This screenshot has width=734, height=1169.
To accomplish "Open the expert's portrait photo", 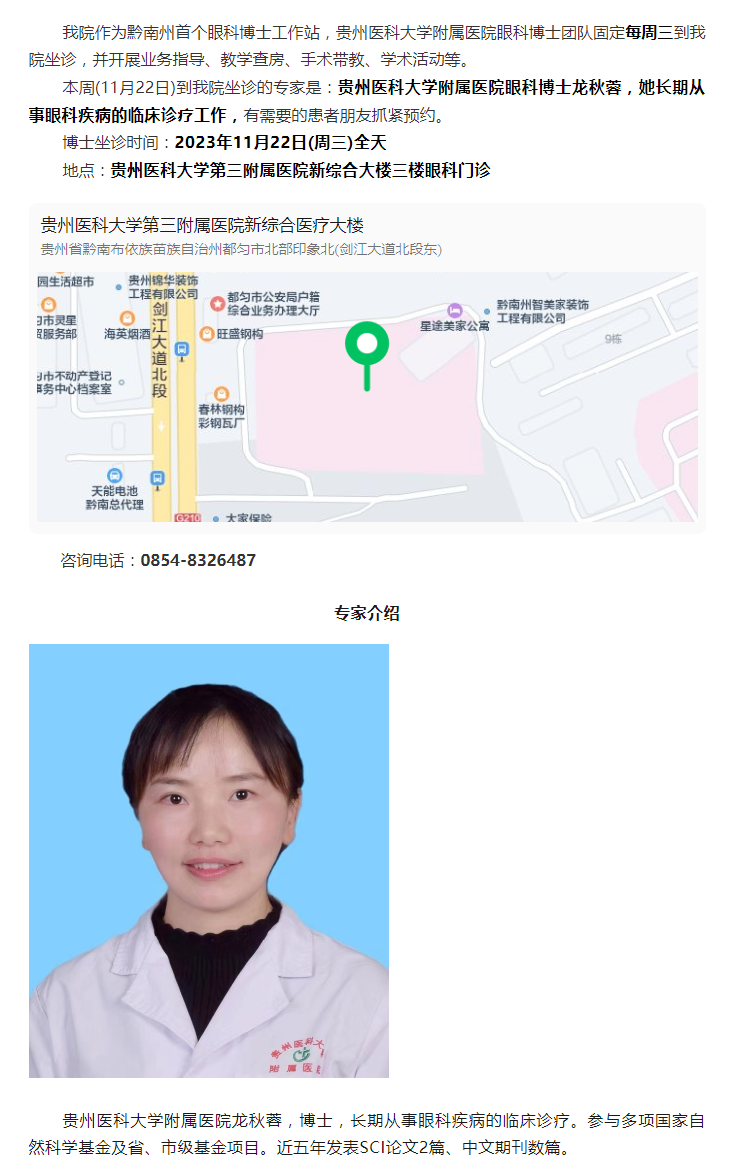I will 209,860.
